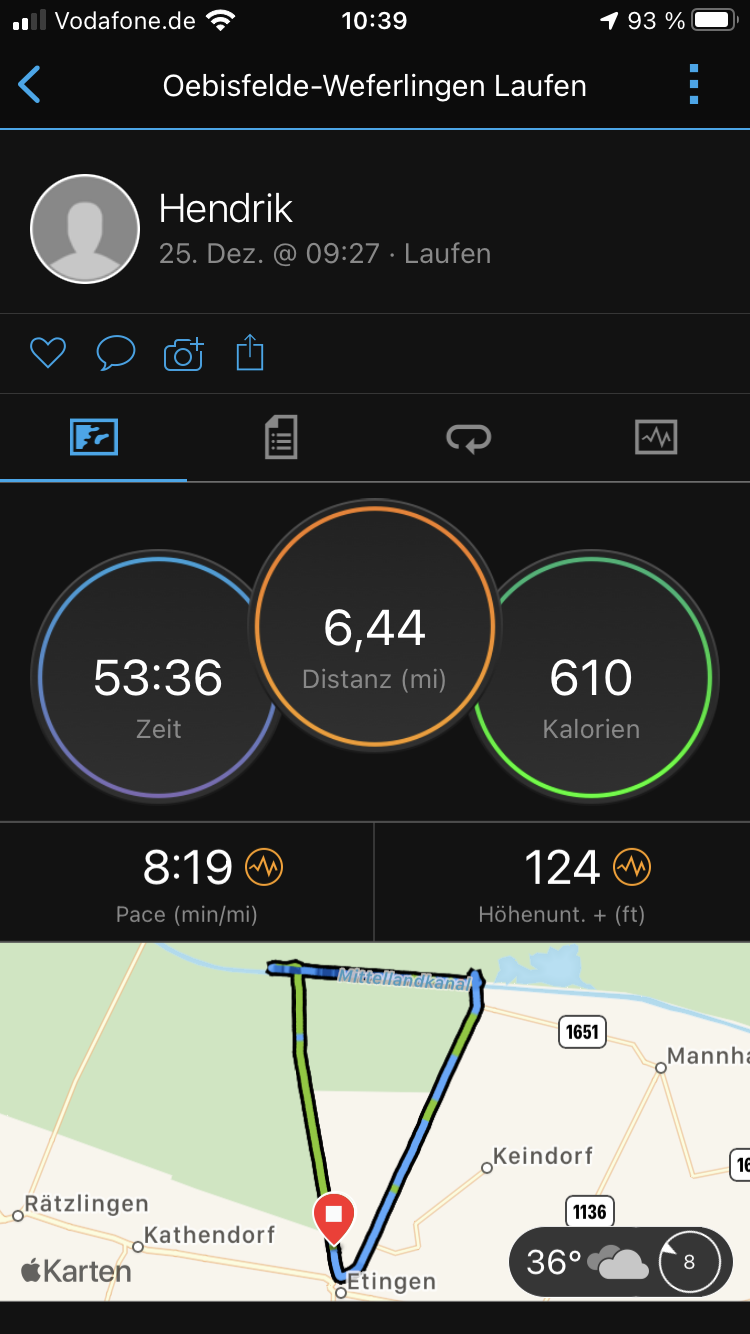Like this activity with the heart icon
The width and height of the screenshot is (750, 1334).
(47, 353)
